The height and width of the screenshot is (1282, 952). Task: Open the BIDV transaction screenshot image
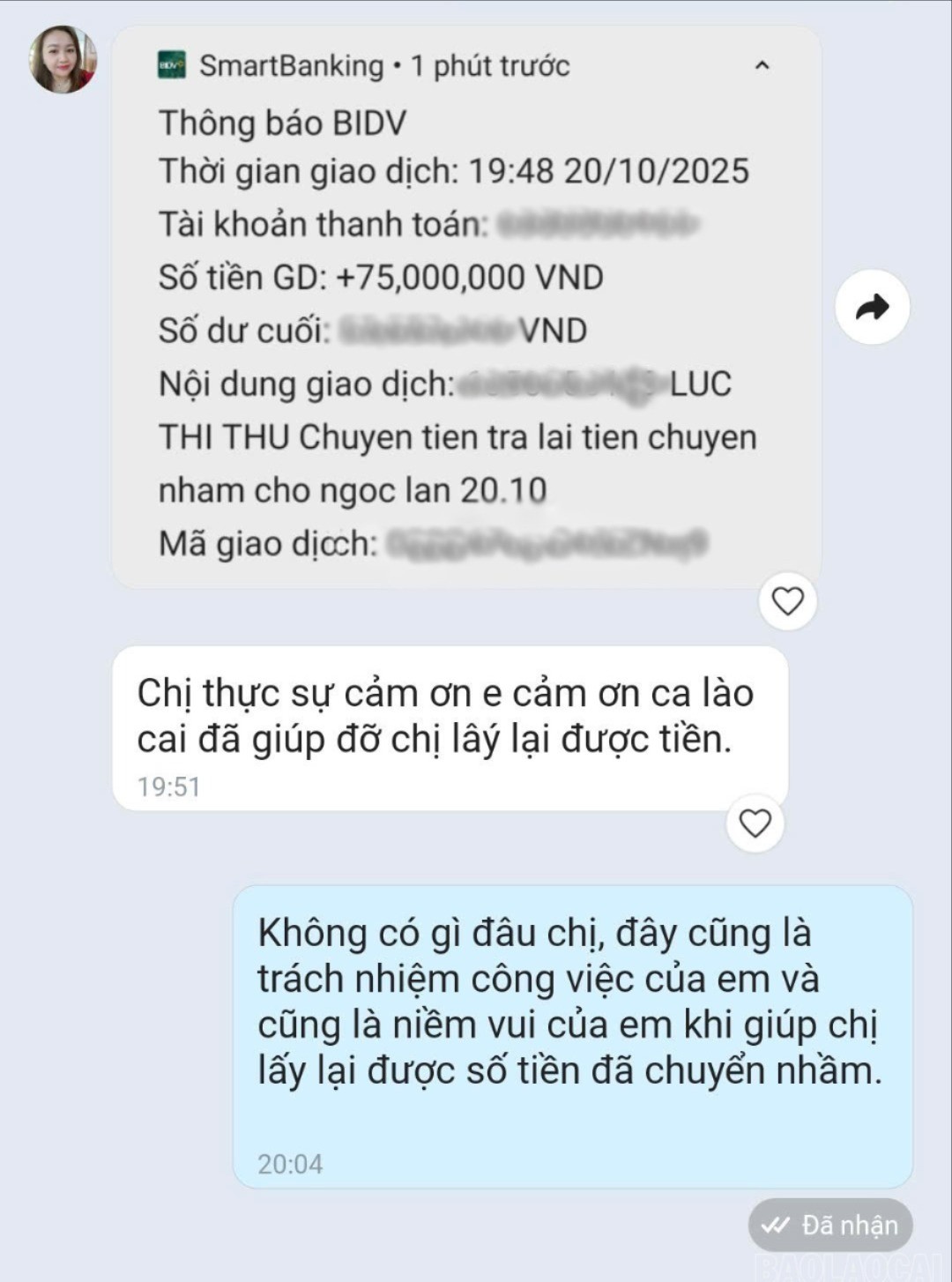click(465, 307)
